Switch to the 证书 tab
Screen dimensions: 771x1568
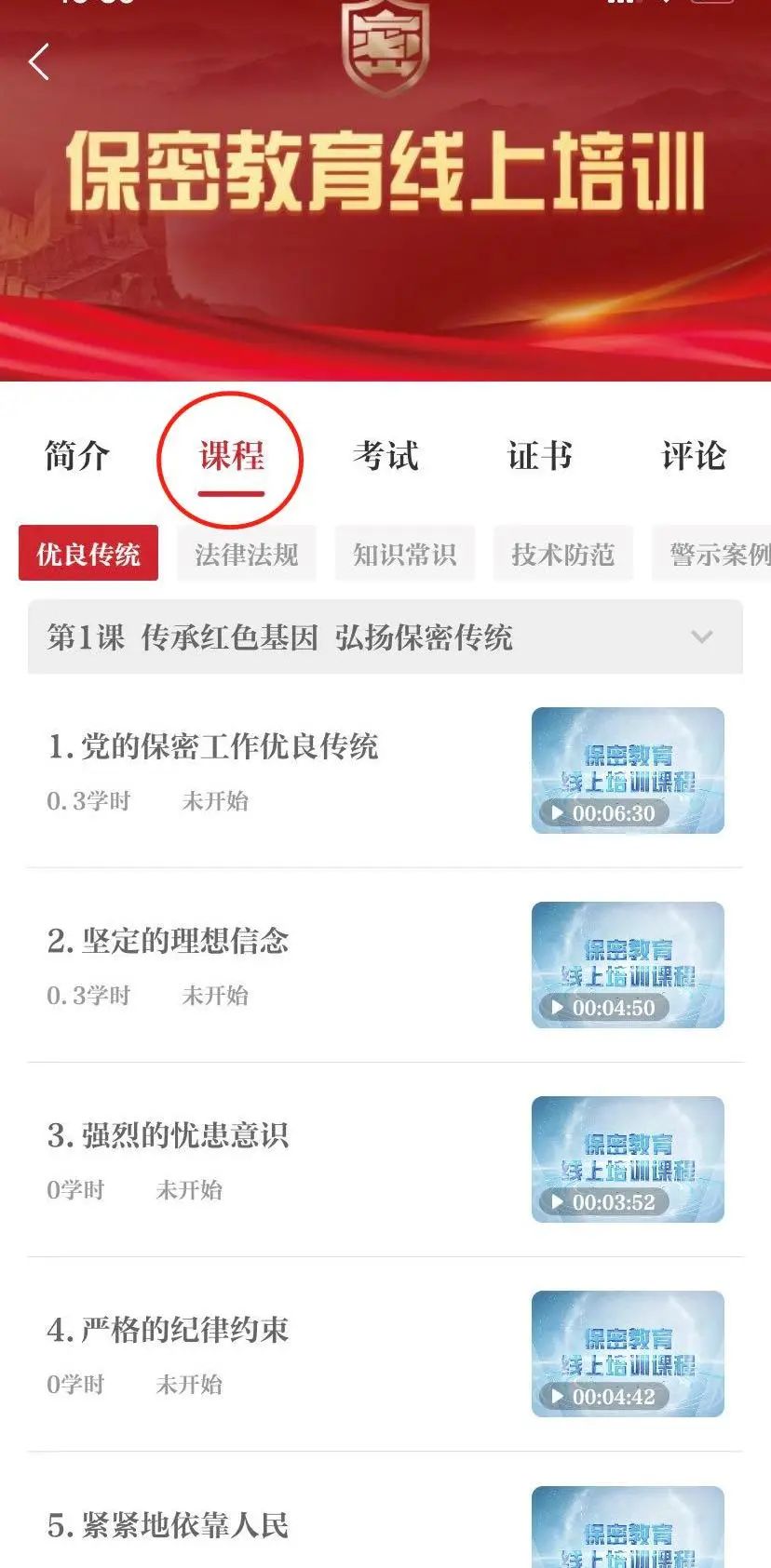coord(539,456)
